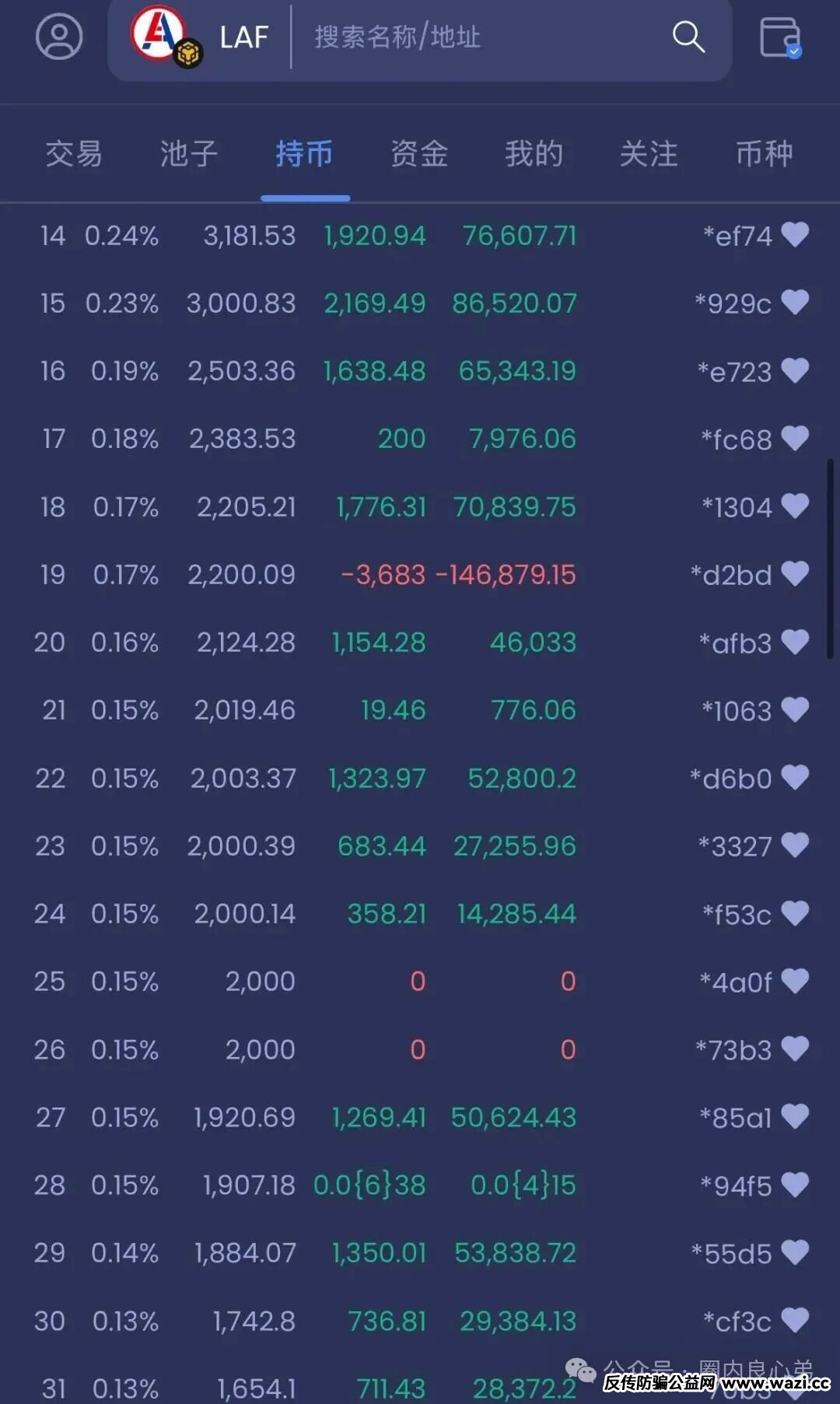Image resolution: width=840 pixels, height=1404 pixels.
Task: Open the wallet icon
Action: point(780,37)
